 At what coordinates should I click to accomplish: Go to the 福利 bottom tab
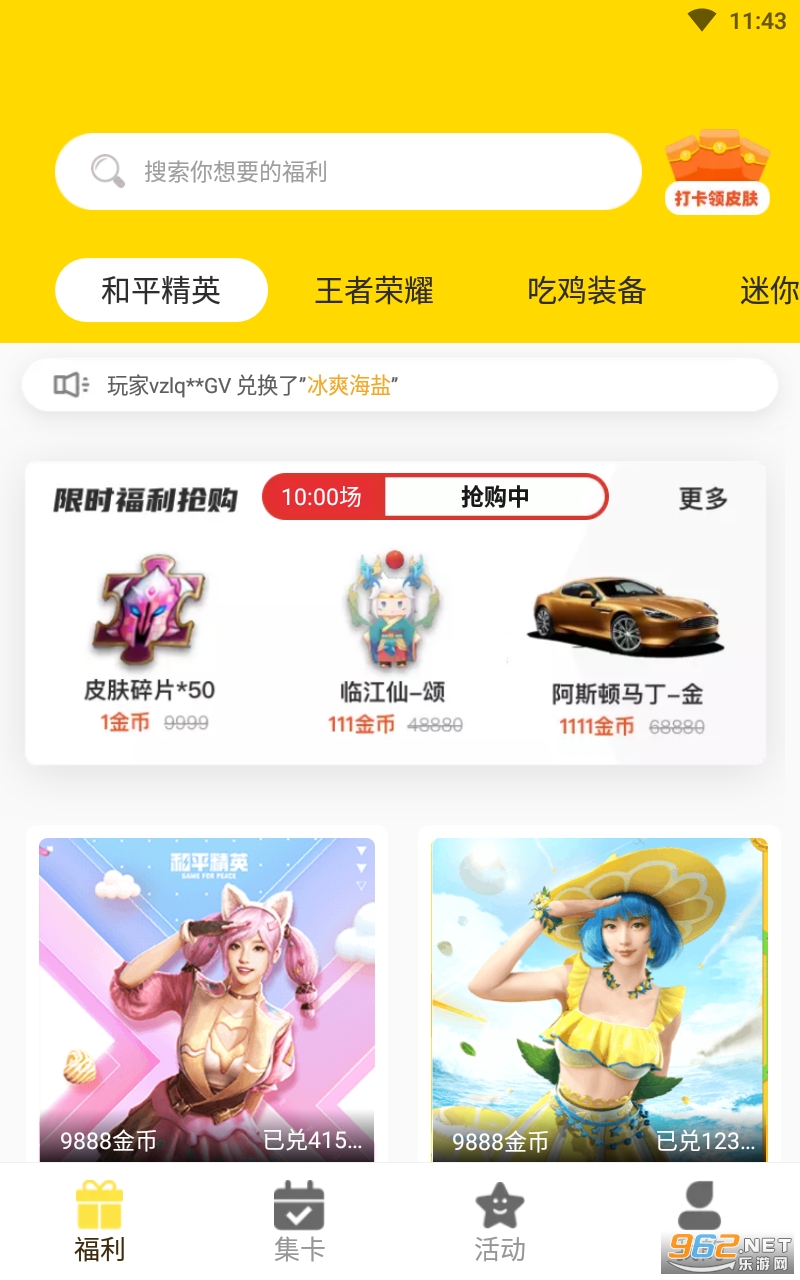coord(100,1221)
